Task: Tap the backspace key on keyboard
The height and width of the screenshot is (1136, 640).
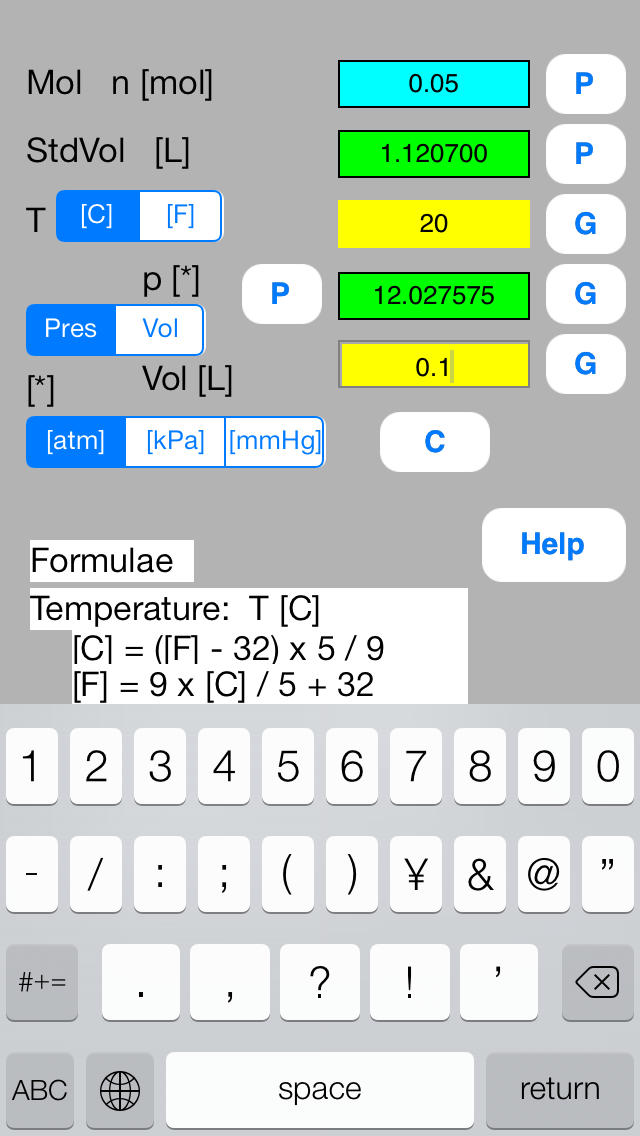Action: [598, 983]
